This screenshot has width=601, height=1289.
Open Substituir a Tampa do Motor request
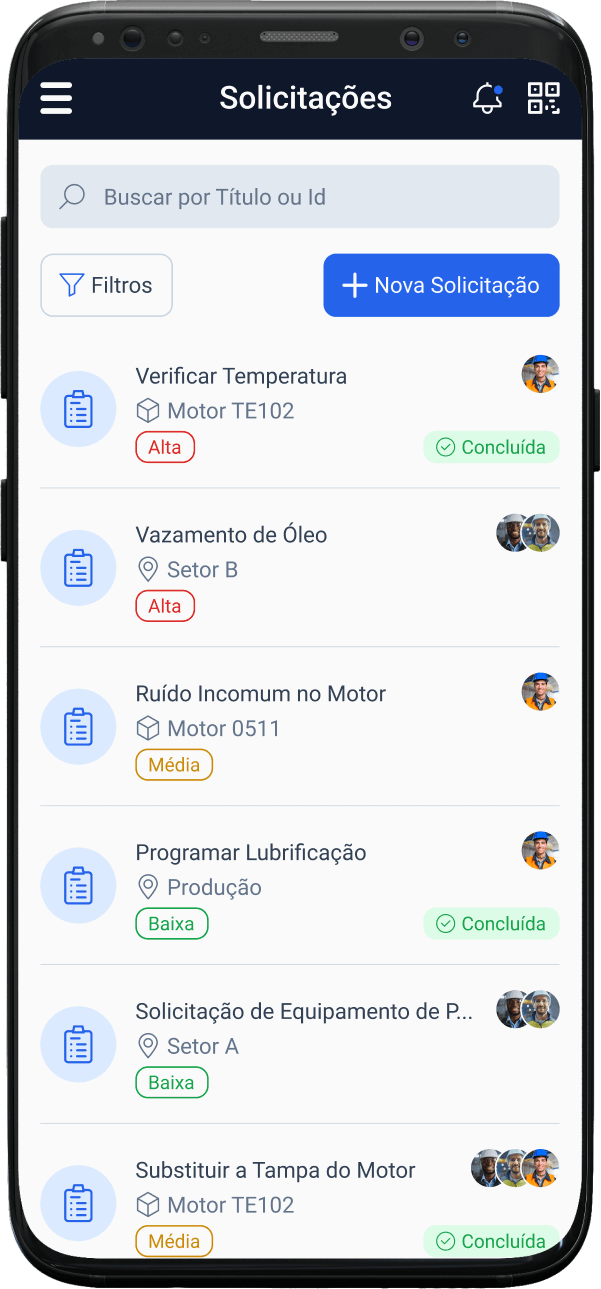pyautogui.click(x=275, y=1171)
